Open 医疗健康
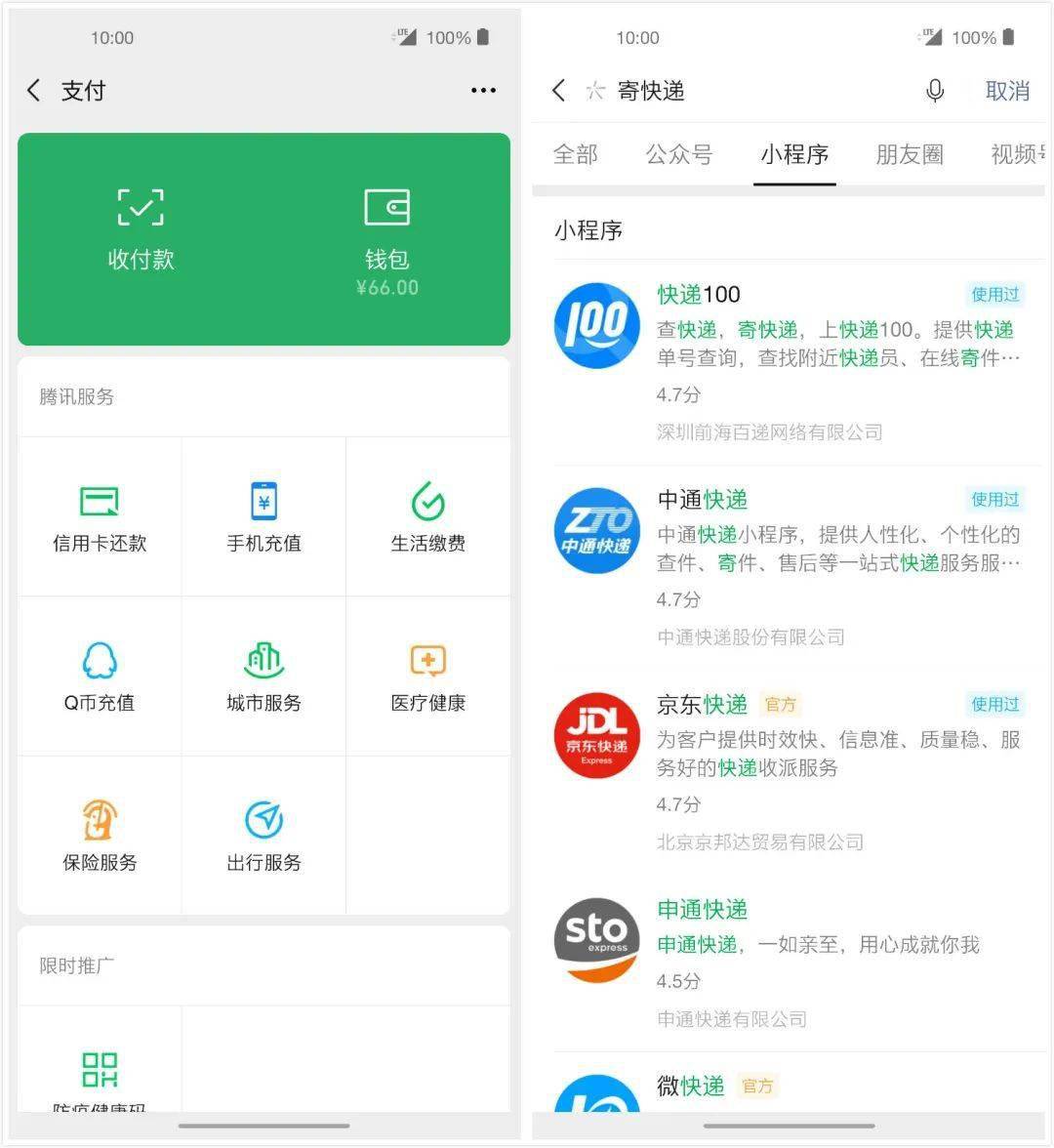The width and height of the screenshot is (1054, 1148). tap(427, 676)
